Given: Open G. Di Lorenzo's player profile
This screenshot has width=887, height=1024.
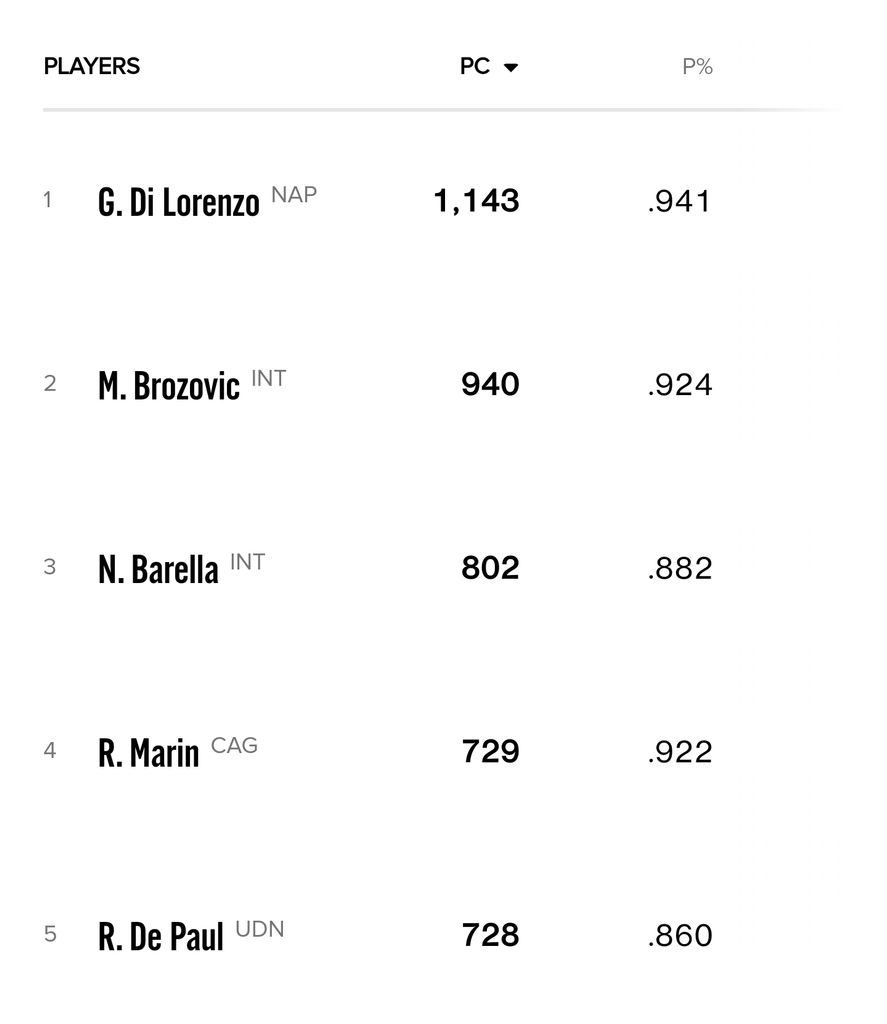Looking at the screenshot, I should tap(179, 202).
